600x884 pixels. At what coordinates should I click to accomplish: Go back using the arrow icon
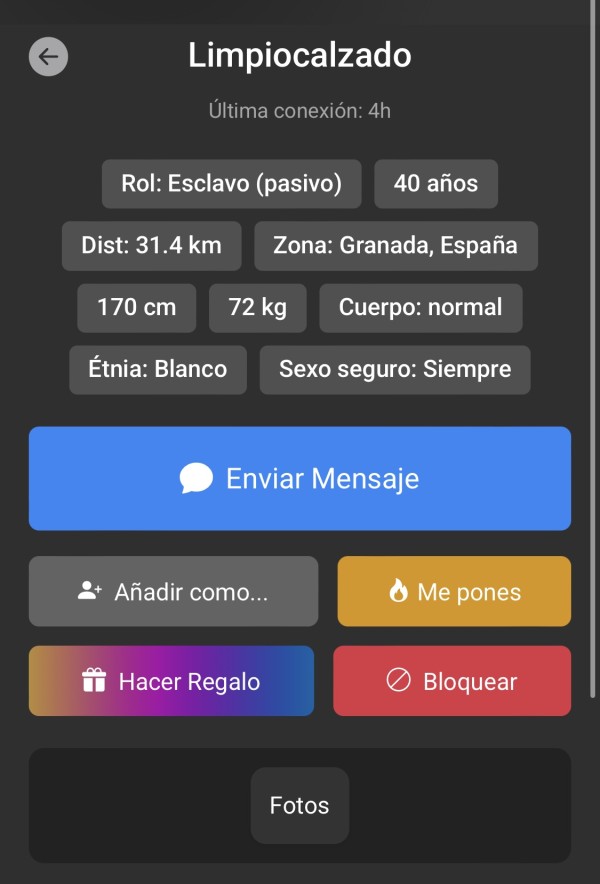coord(48,56)
